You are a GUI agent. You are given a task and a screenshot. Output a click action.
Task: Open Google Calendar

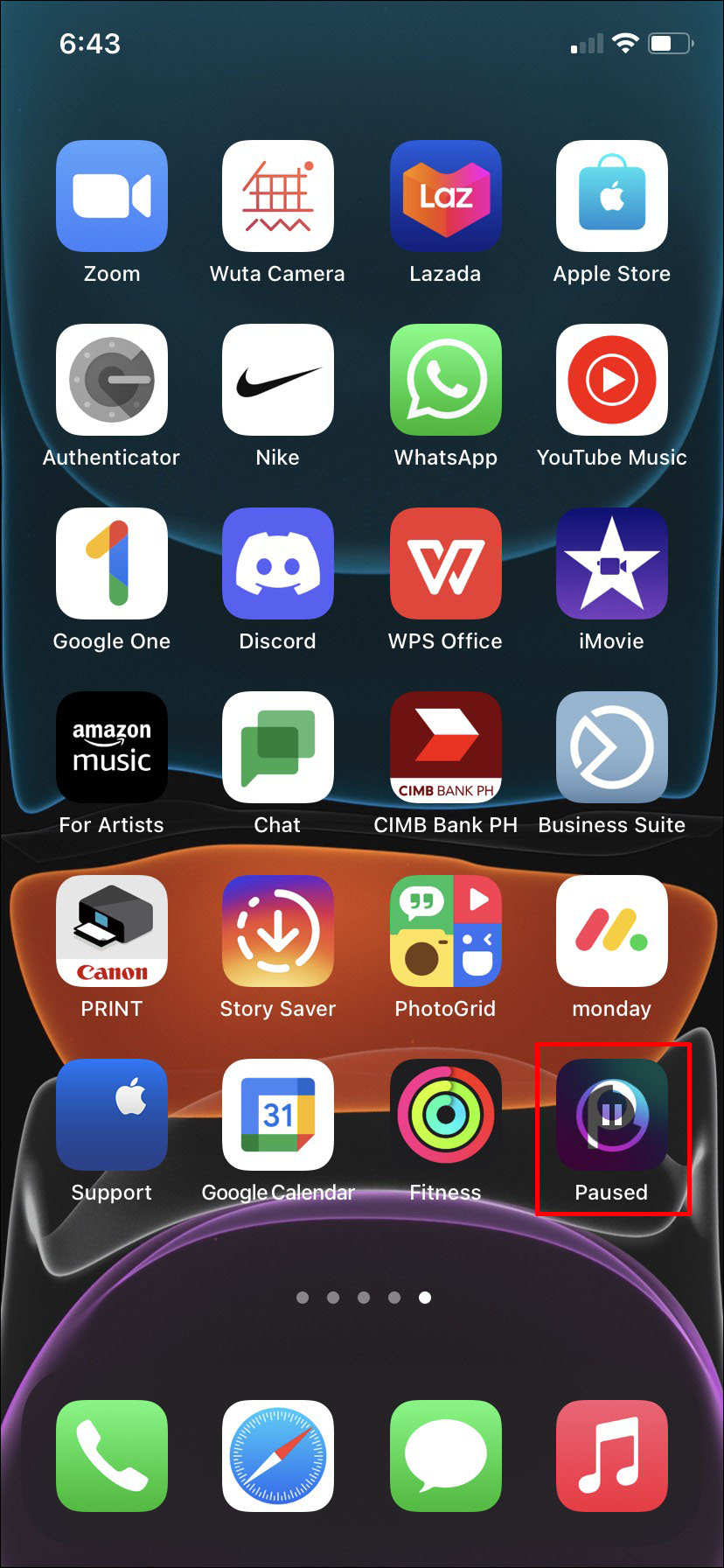[278, 1115]
